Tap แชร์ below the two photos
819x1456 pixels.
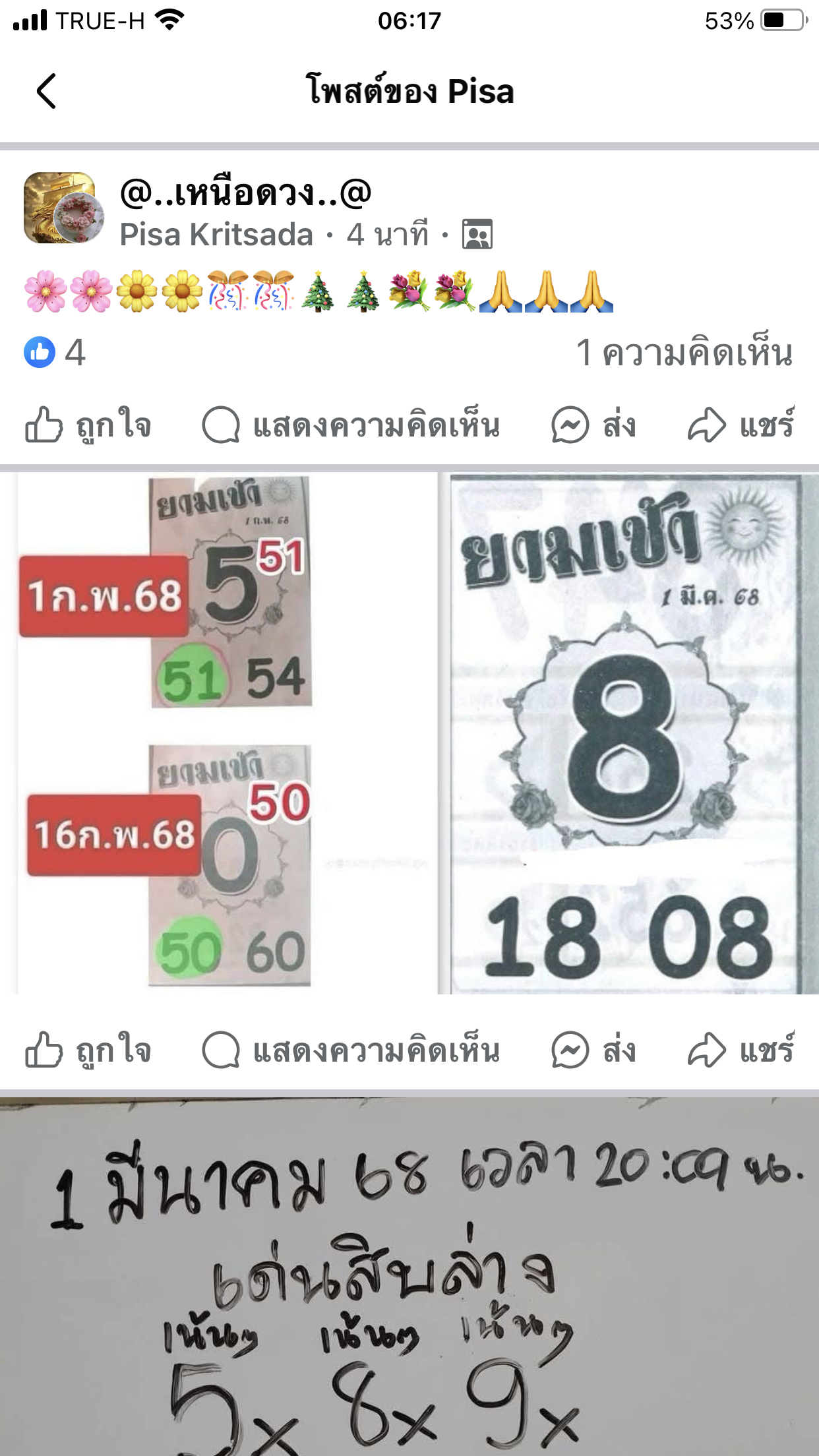741,1050
